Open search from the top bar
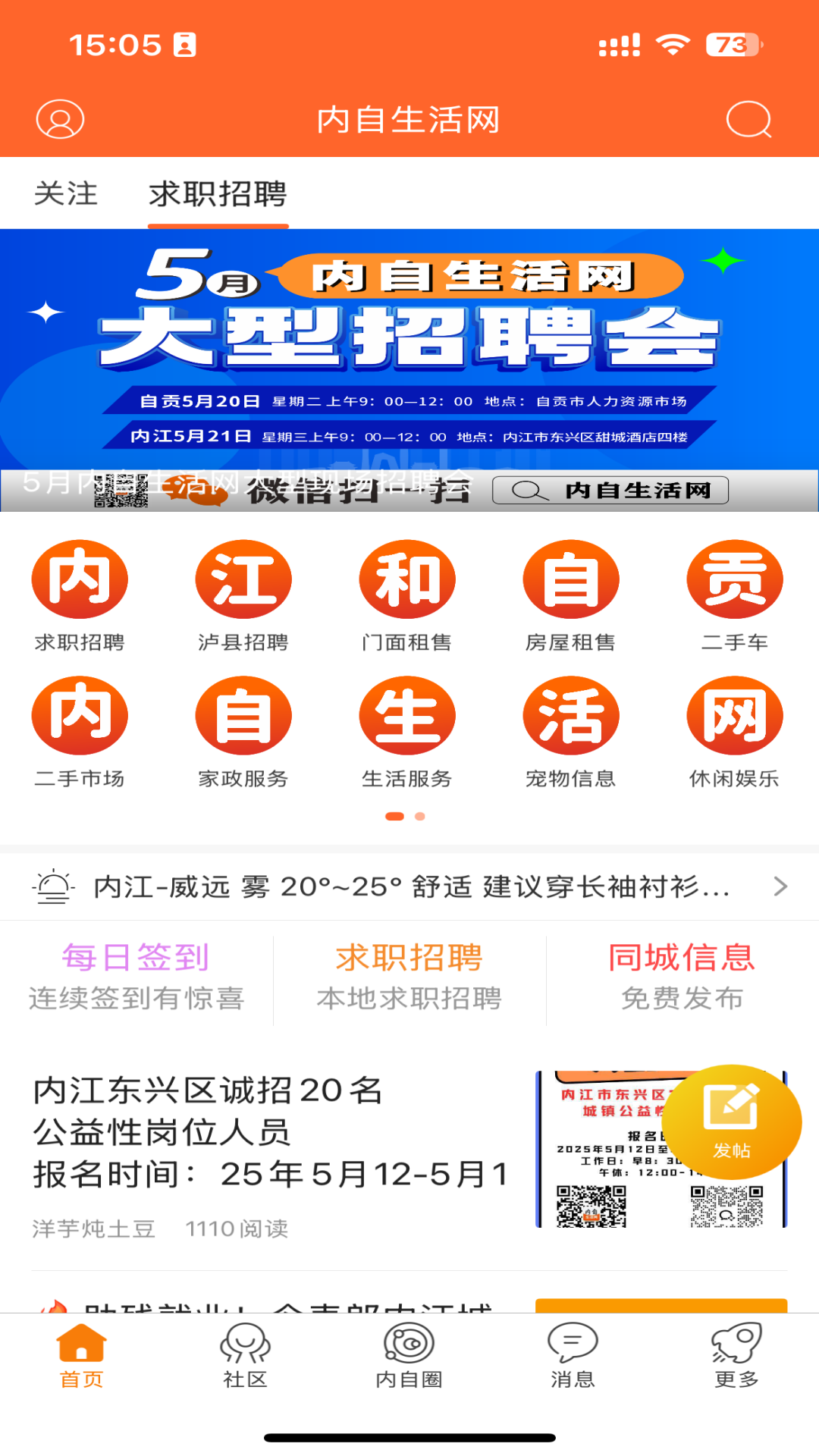The width and height of the screenshot is (819, 1456). pos(748,119)
